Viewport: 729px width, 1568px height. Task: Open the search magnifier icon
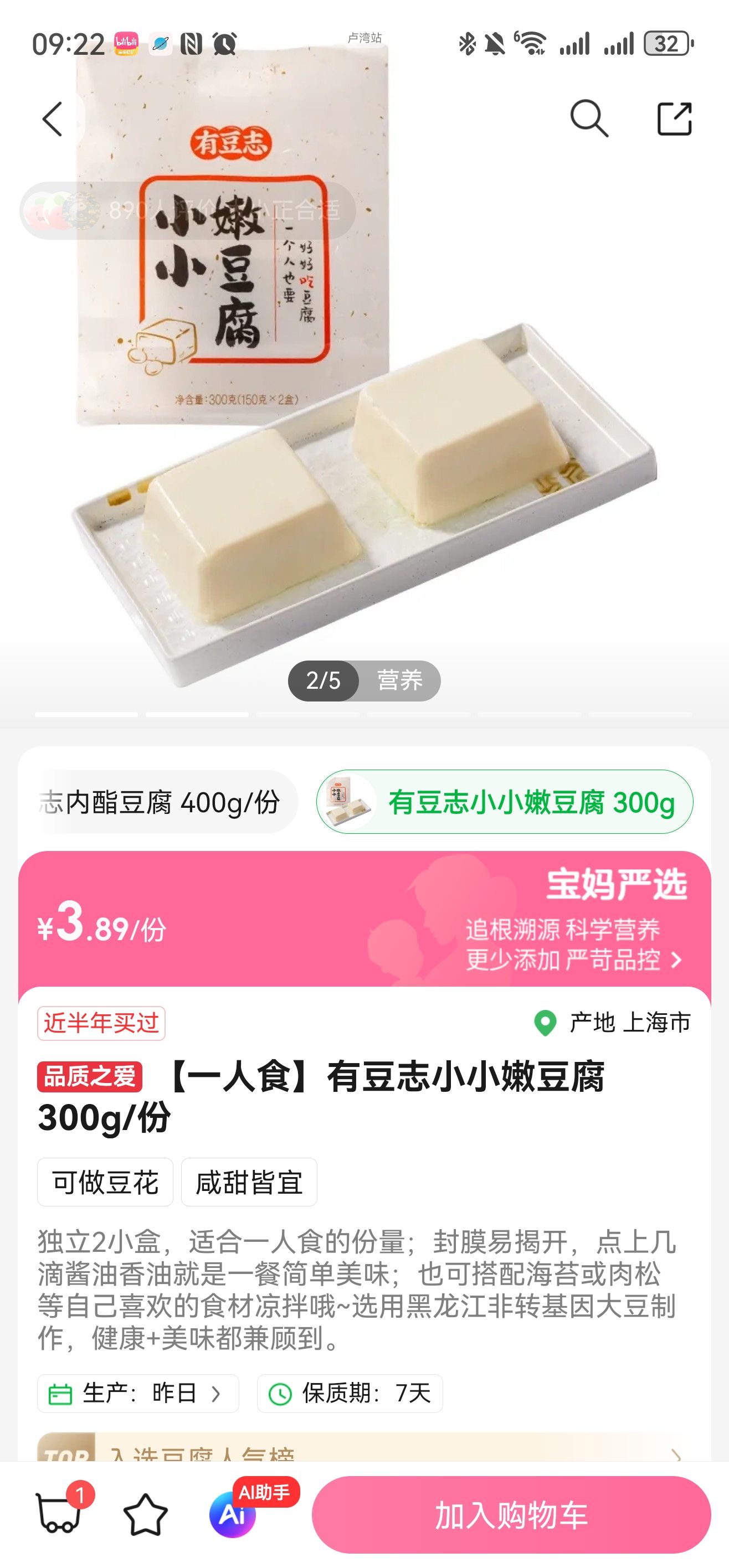(x=589, y=118)
